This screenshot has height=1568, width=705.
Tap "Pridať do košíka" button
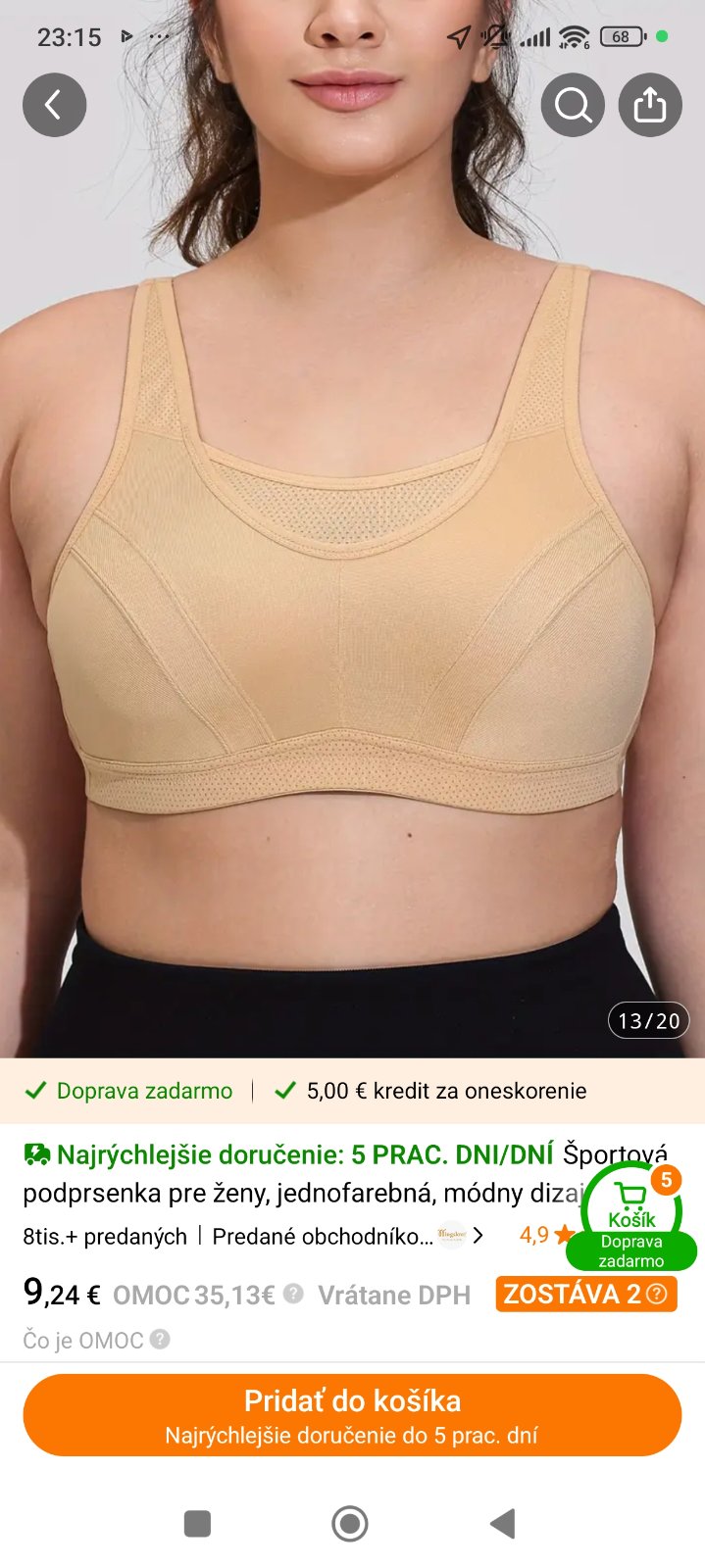point(352,1415)
